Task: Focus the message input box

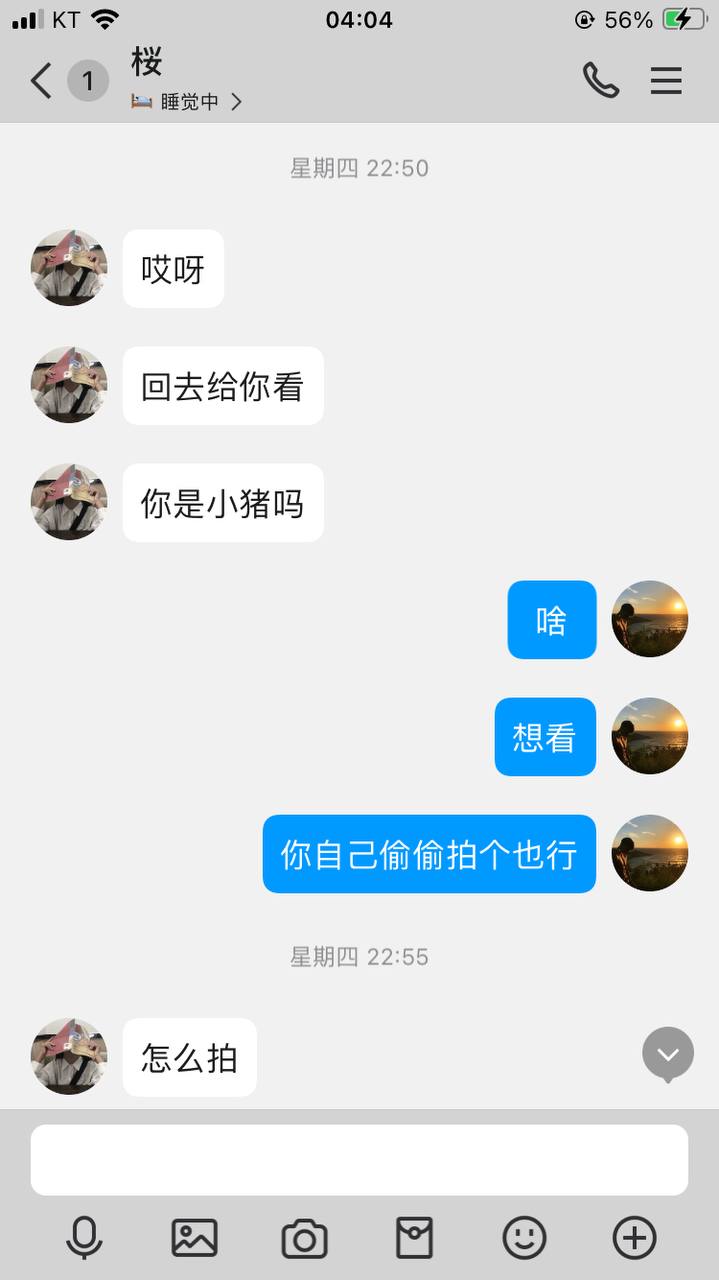Action: coord(359,1160)
